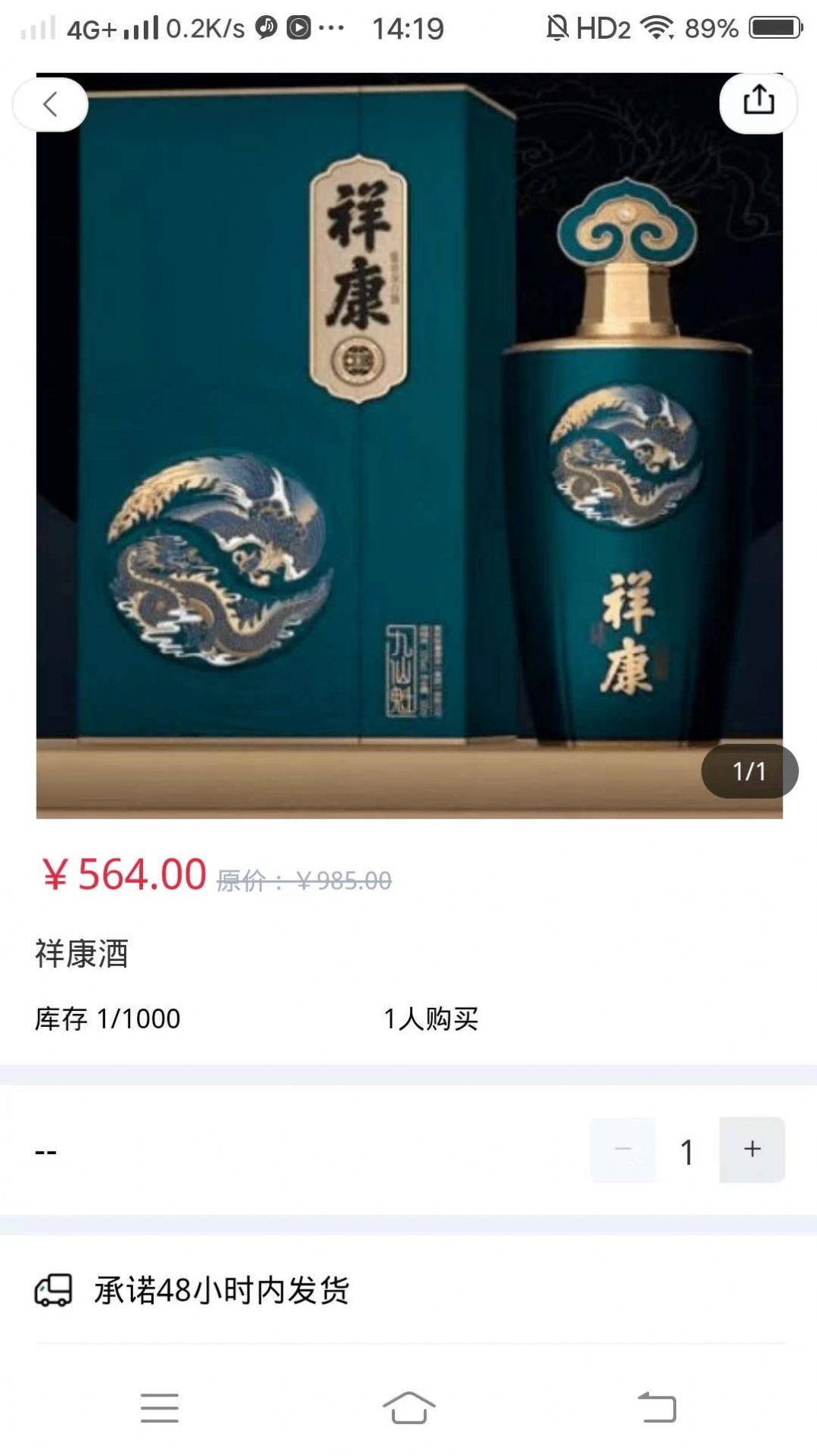
Task: Increase quantity with the plus button
Action: point(752,1150)
